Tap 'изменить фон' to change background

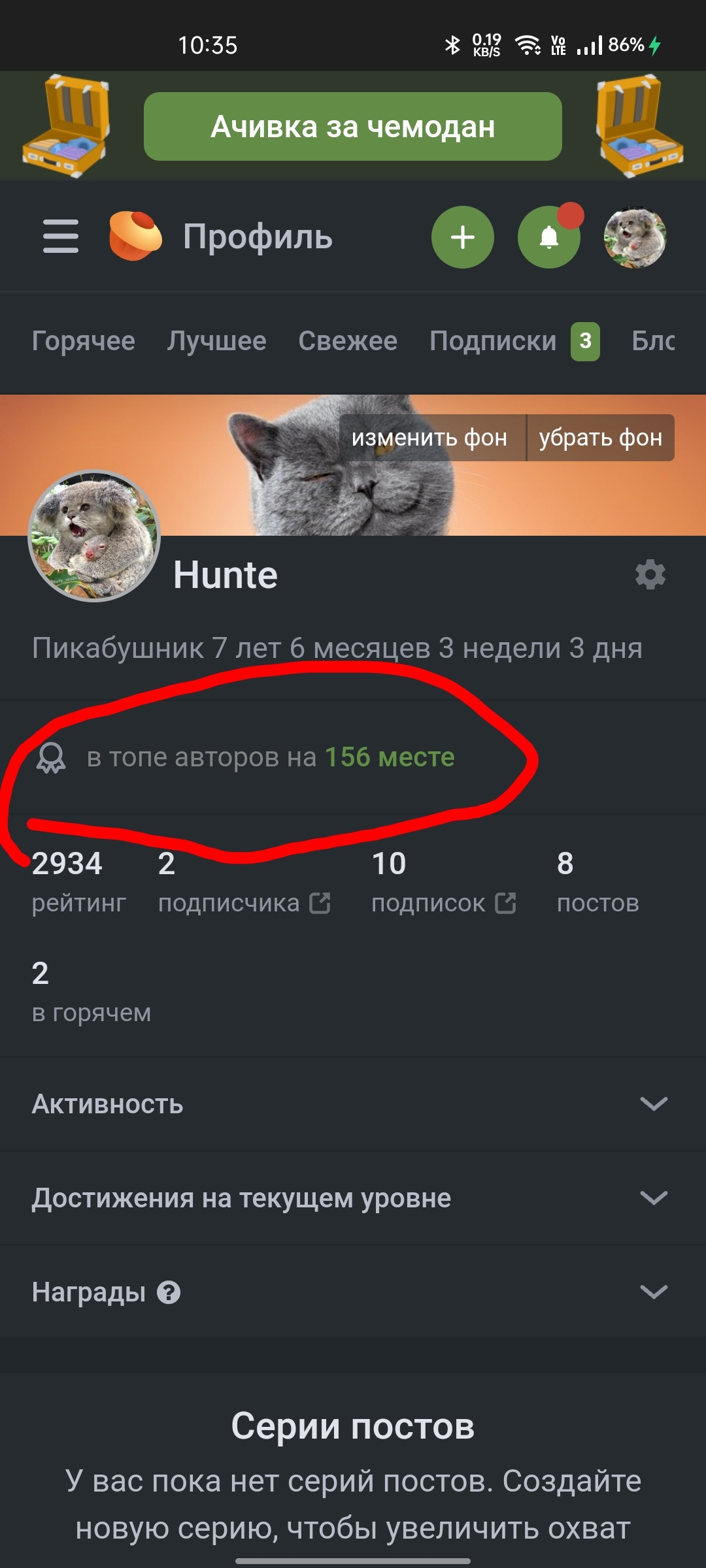[x=429, y=438]
